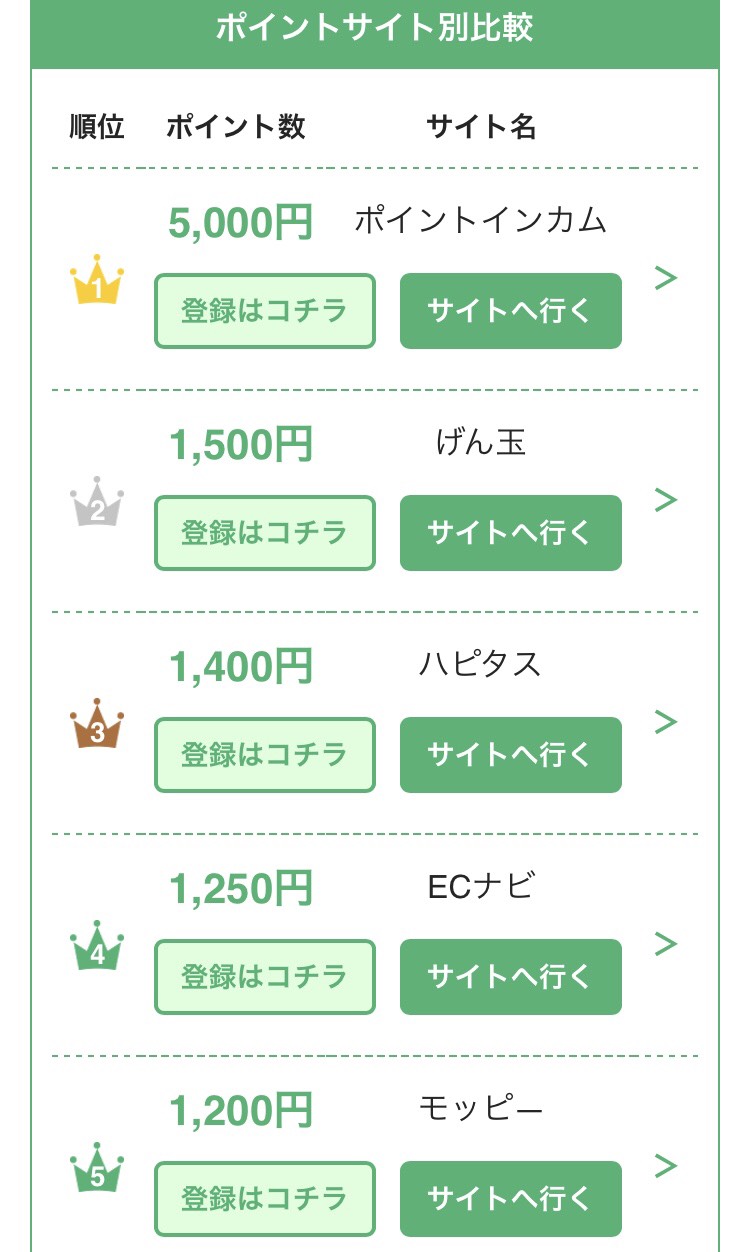Viewport: 750px width, 1252px height.
Task: Register for ハピタス via 登録はコチラ
Action: [265, 755]
